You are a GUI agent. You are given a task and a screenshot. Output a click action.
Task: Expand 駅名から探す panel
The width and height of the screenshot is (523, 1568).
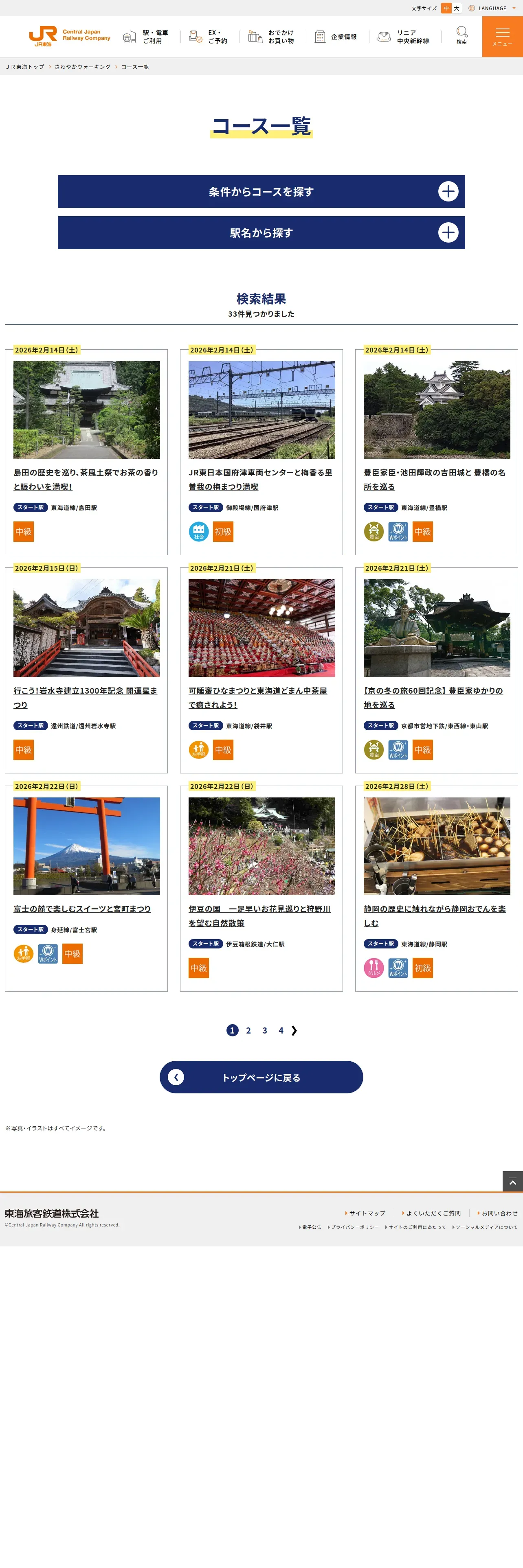pyautogui.click(x=261, y=232)
